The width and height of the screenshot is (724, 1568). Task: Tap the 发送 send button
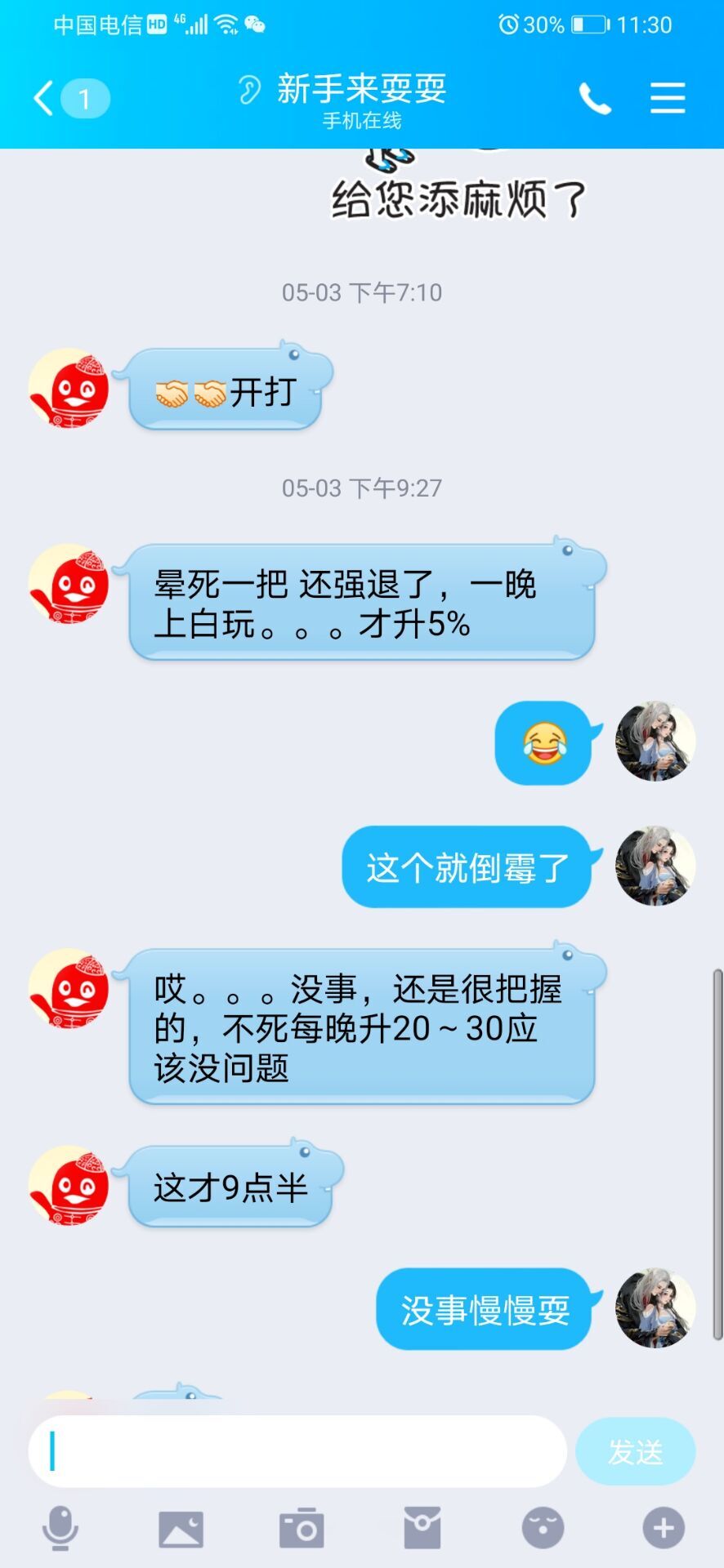tap(635, 1451)
